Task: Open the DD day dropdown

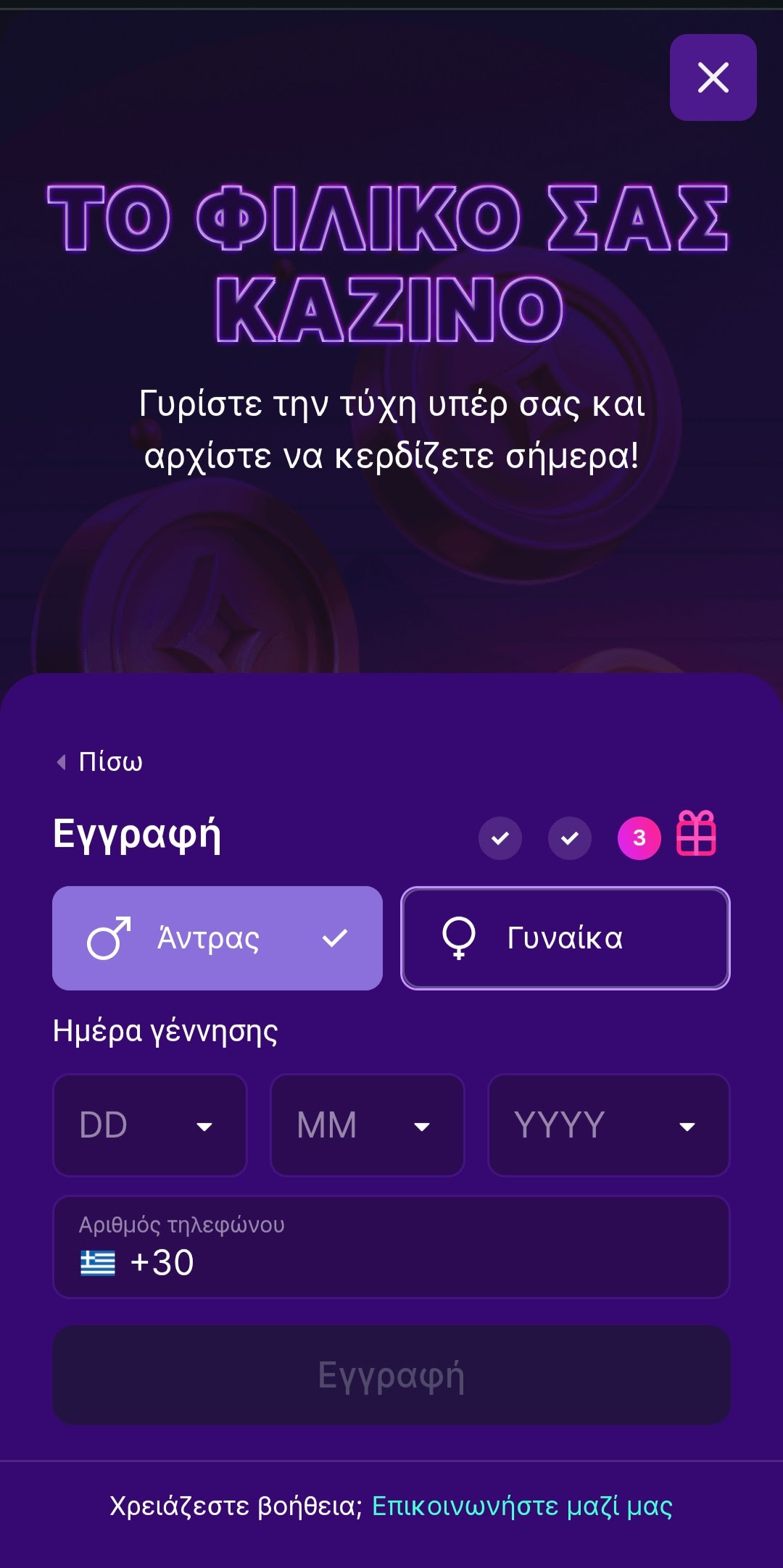Action: point(149,1125)
